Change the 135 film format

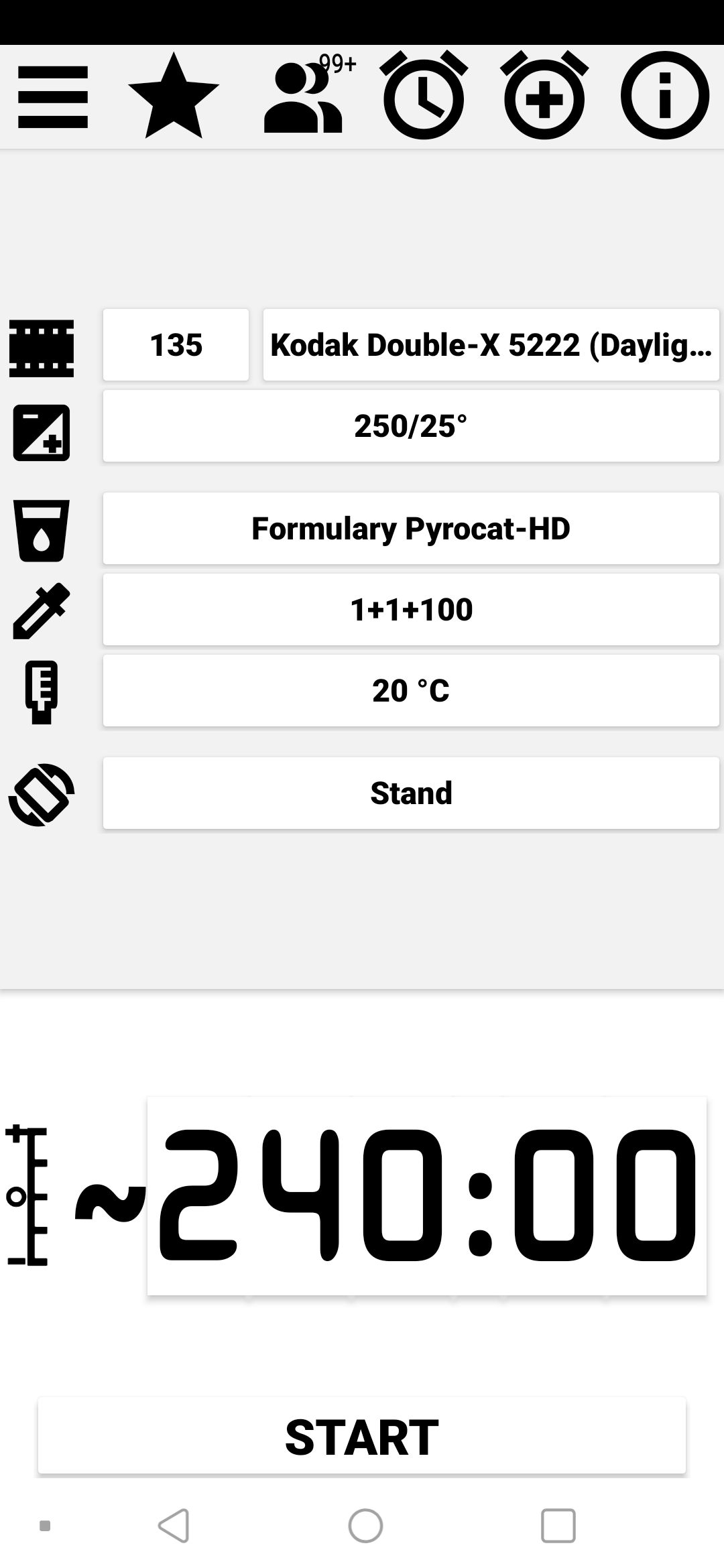click(176, 345)
